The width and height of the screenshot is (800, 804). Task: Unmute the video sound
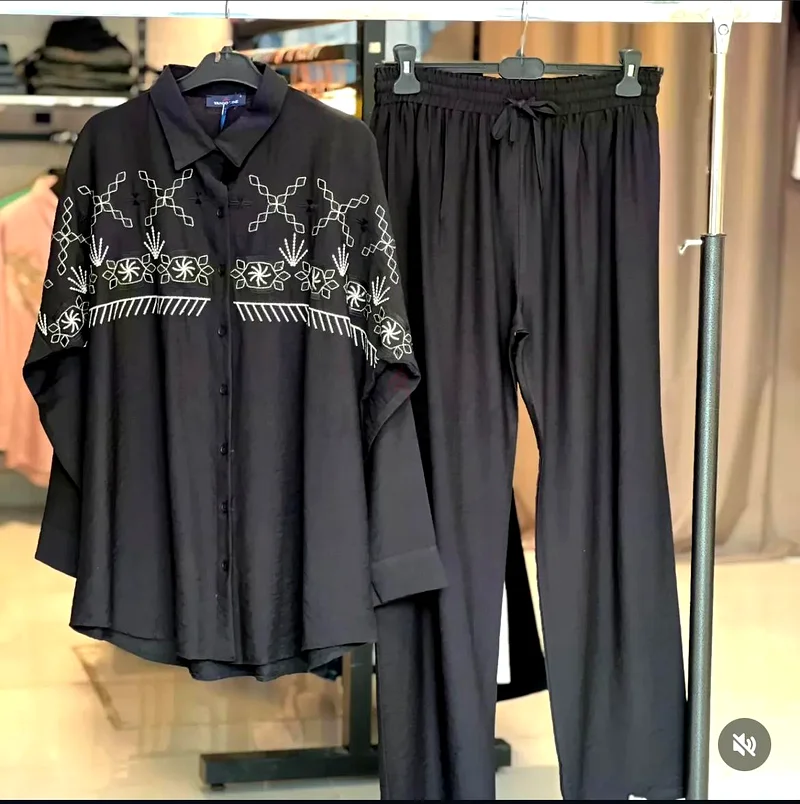pyautogui.click(x=744, y=744)
